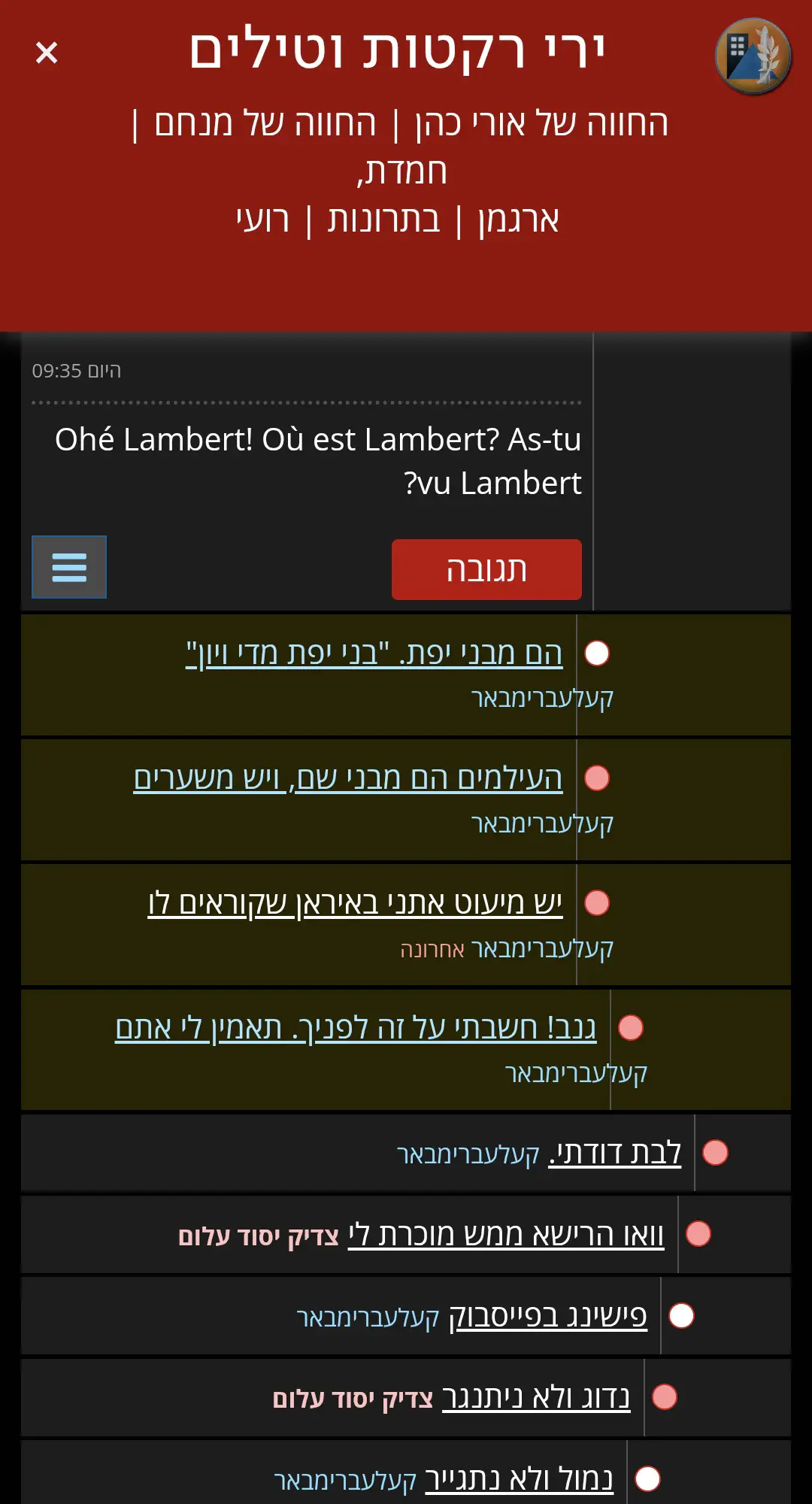The height and width of the screenshot is (1504, 812).
Task: Tap the תגובה reply button
Action: pos(486,569)
